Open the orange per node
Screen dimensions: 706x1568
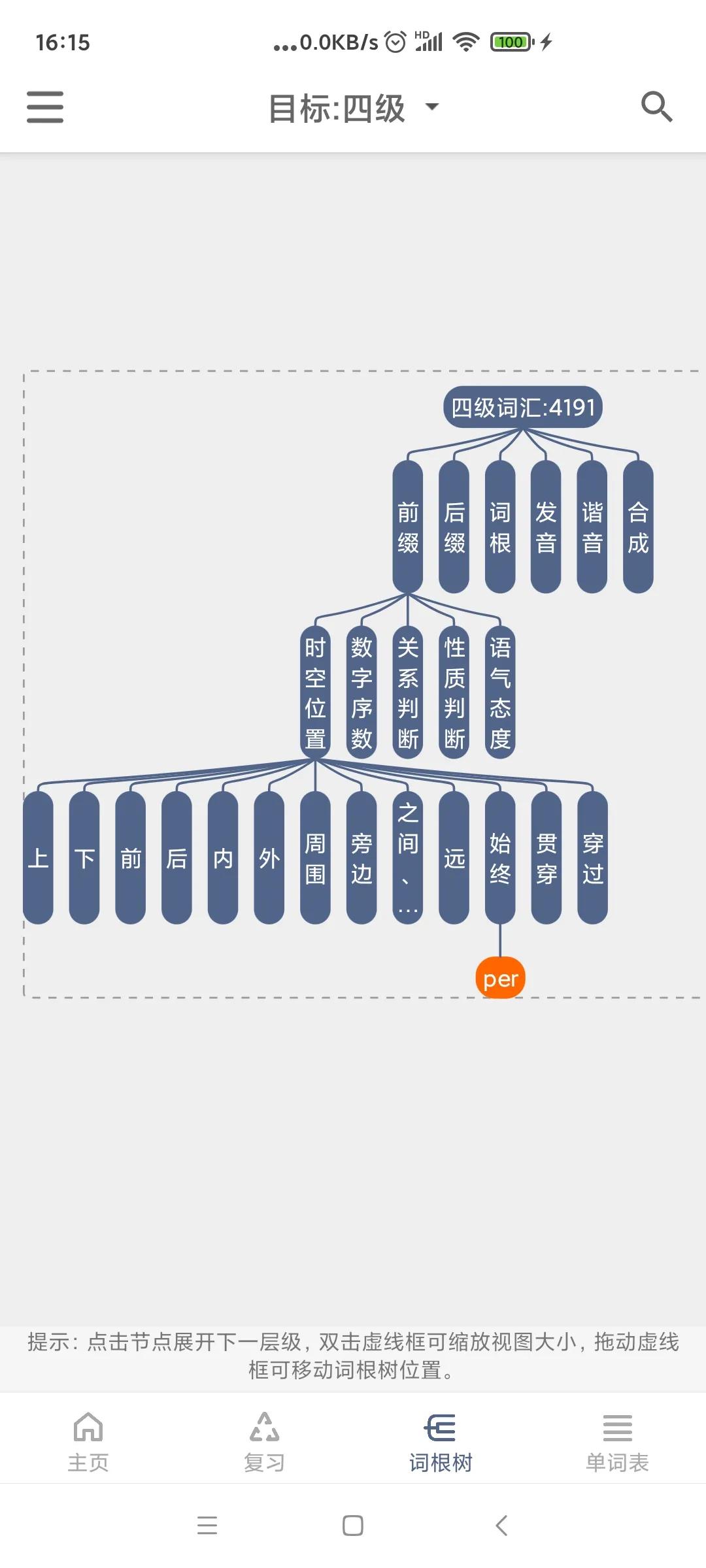coord(500,978)
